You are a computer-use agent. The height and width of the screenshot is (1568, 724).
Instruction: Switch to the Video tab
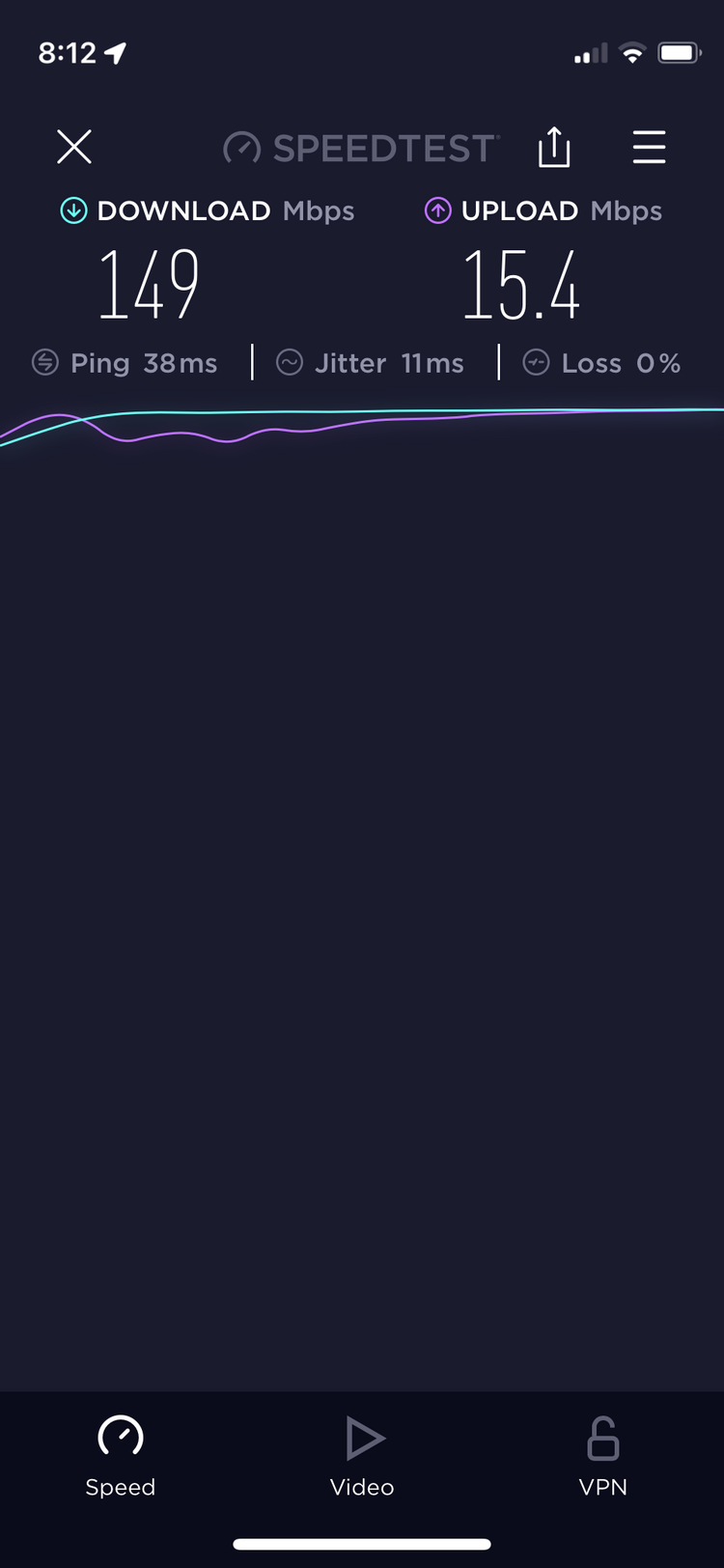(x=362, y=1457)
